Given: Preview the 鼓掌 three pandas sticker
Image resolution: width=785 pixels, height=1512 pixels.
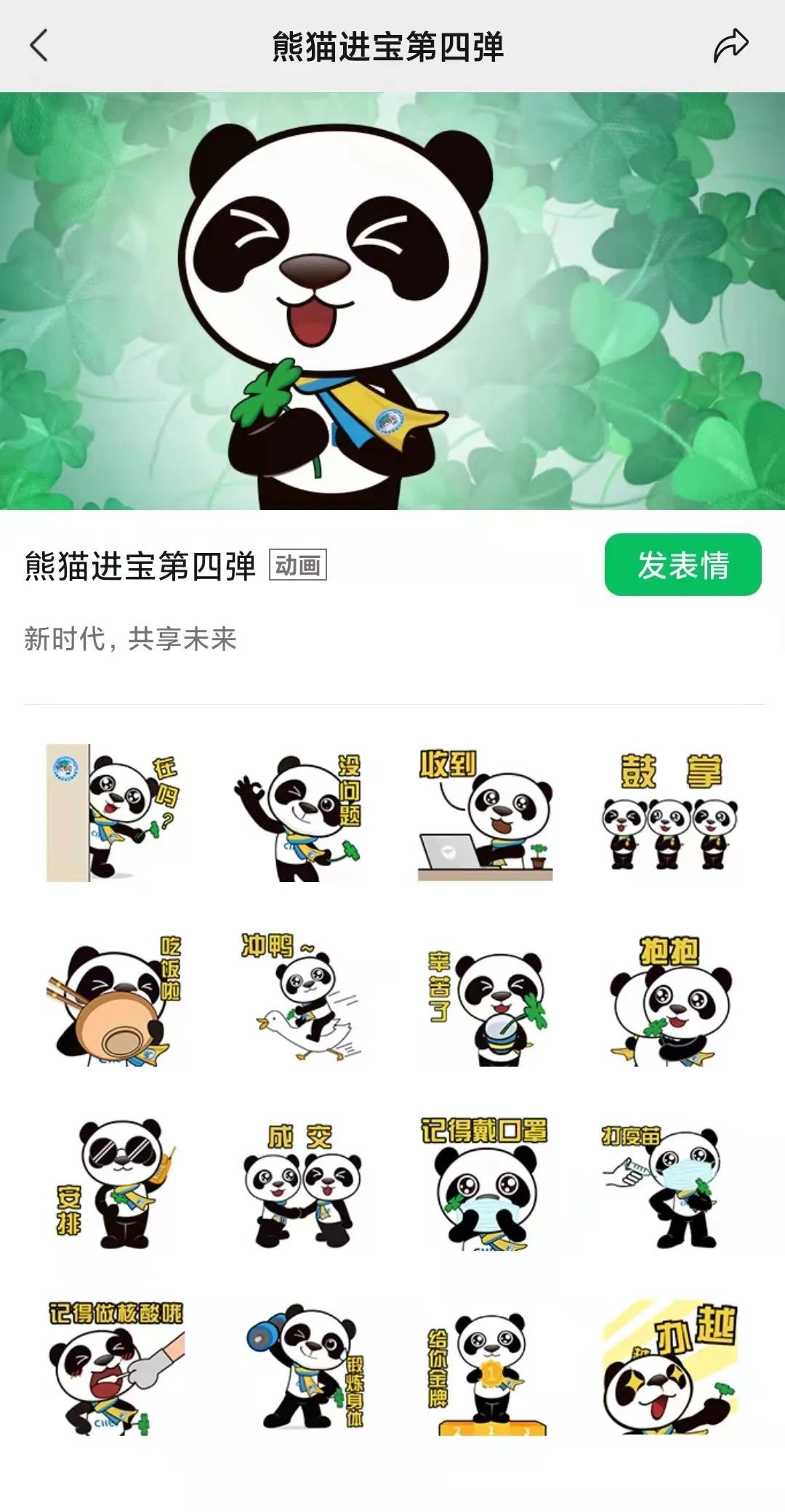Looking at the screenshot, I should (x=670, y=814).
